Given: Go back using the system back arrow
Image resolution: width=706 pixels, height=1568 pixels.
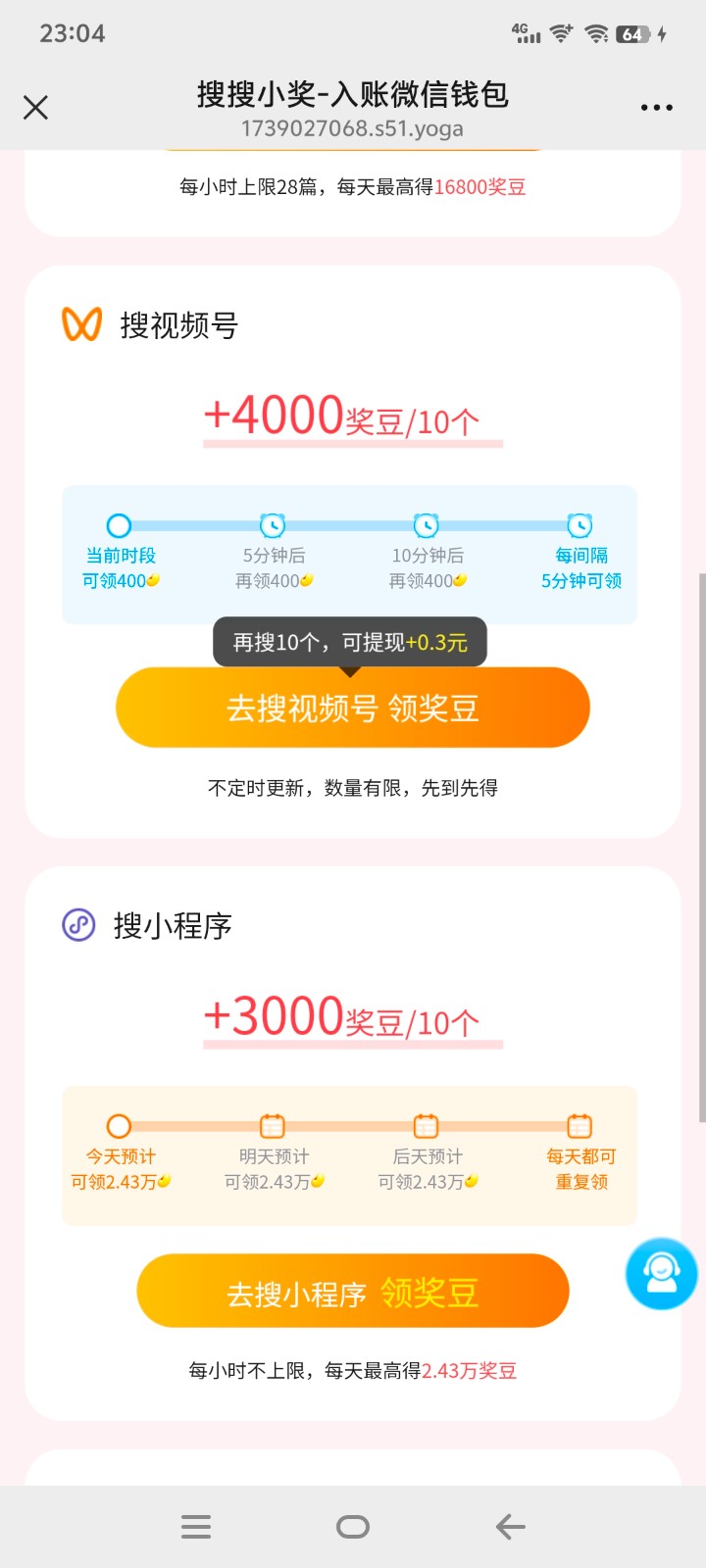Looking at the screenshot, I should click(x=510, y=1527).
